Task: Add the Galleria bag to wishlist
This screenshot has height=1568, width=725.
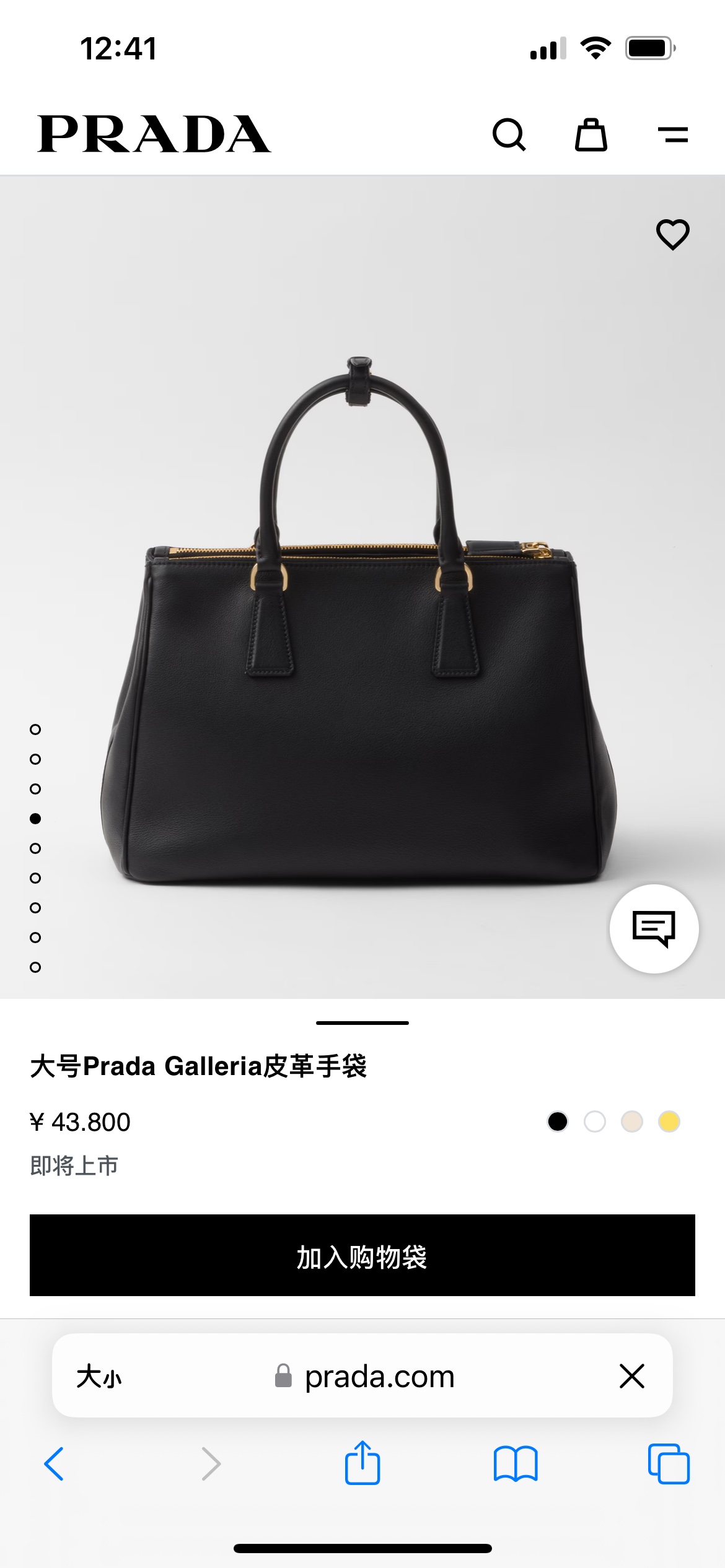Action: pos(672,235)
